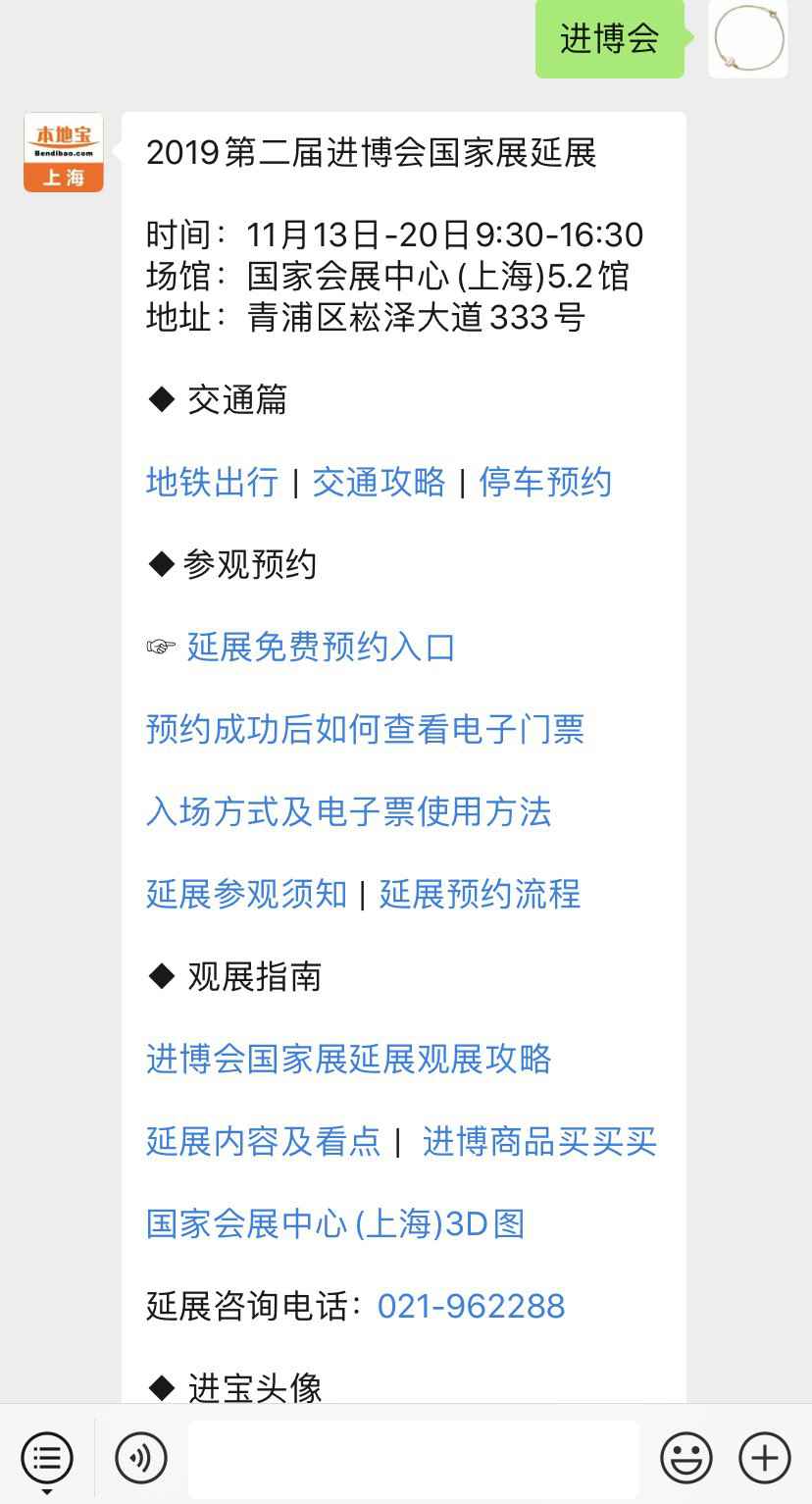Screen dimensions: 812x1504
Task: Open 延展免费预约入口
Action: click(x=321, y=648)
